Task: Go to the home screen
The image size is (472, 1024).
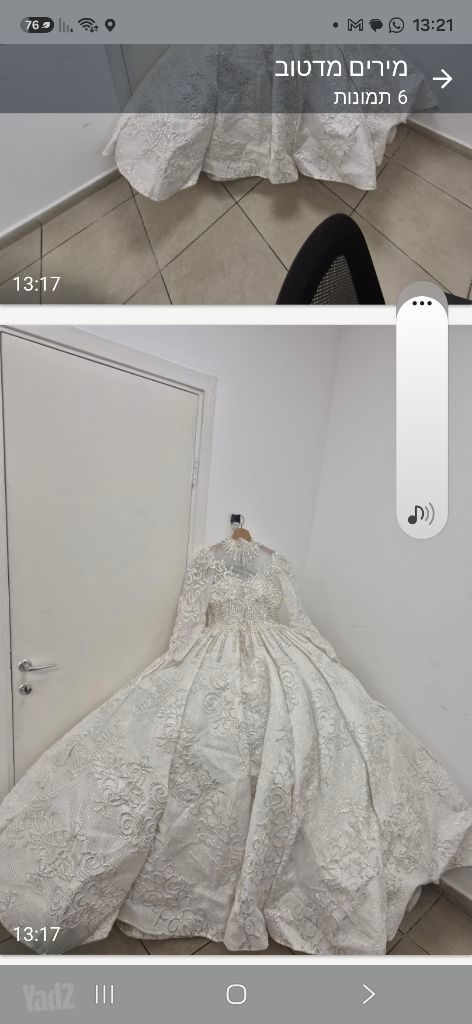Action: coord(236,995)
